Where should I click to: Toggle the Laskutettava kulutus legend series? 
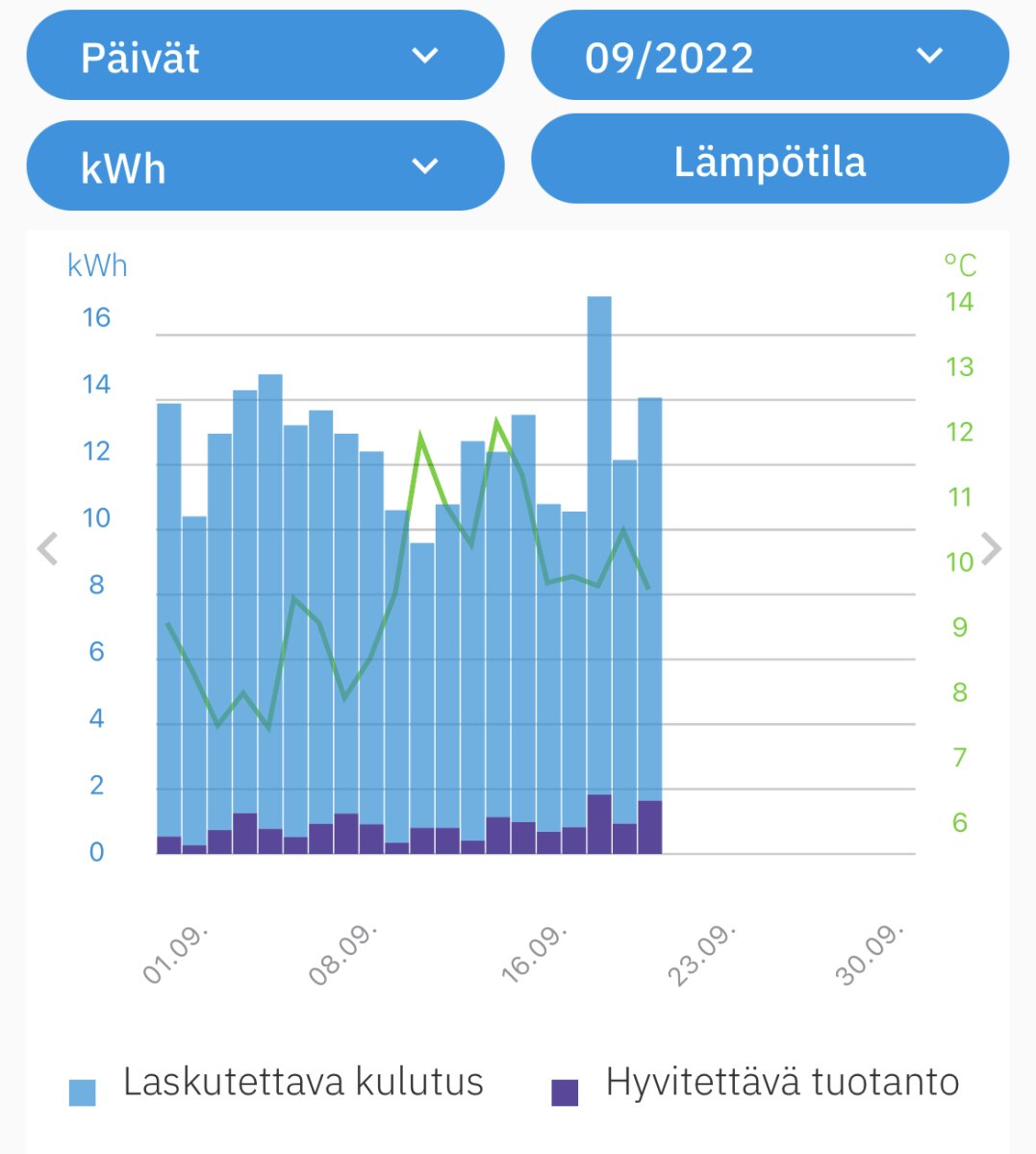(x=277, y=1084)
